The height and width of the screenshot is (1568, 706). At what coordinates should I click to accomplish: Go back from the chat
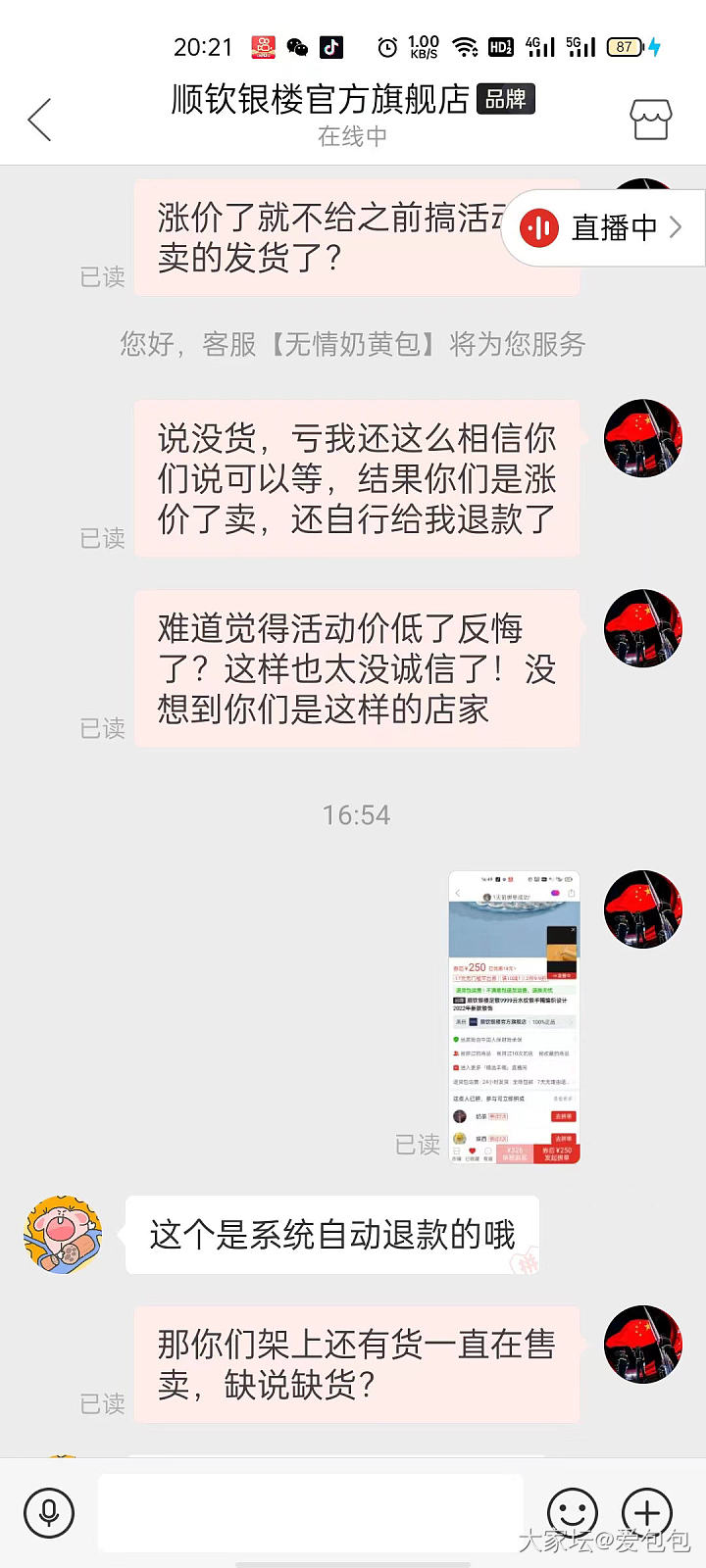pos(40,121)
